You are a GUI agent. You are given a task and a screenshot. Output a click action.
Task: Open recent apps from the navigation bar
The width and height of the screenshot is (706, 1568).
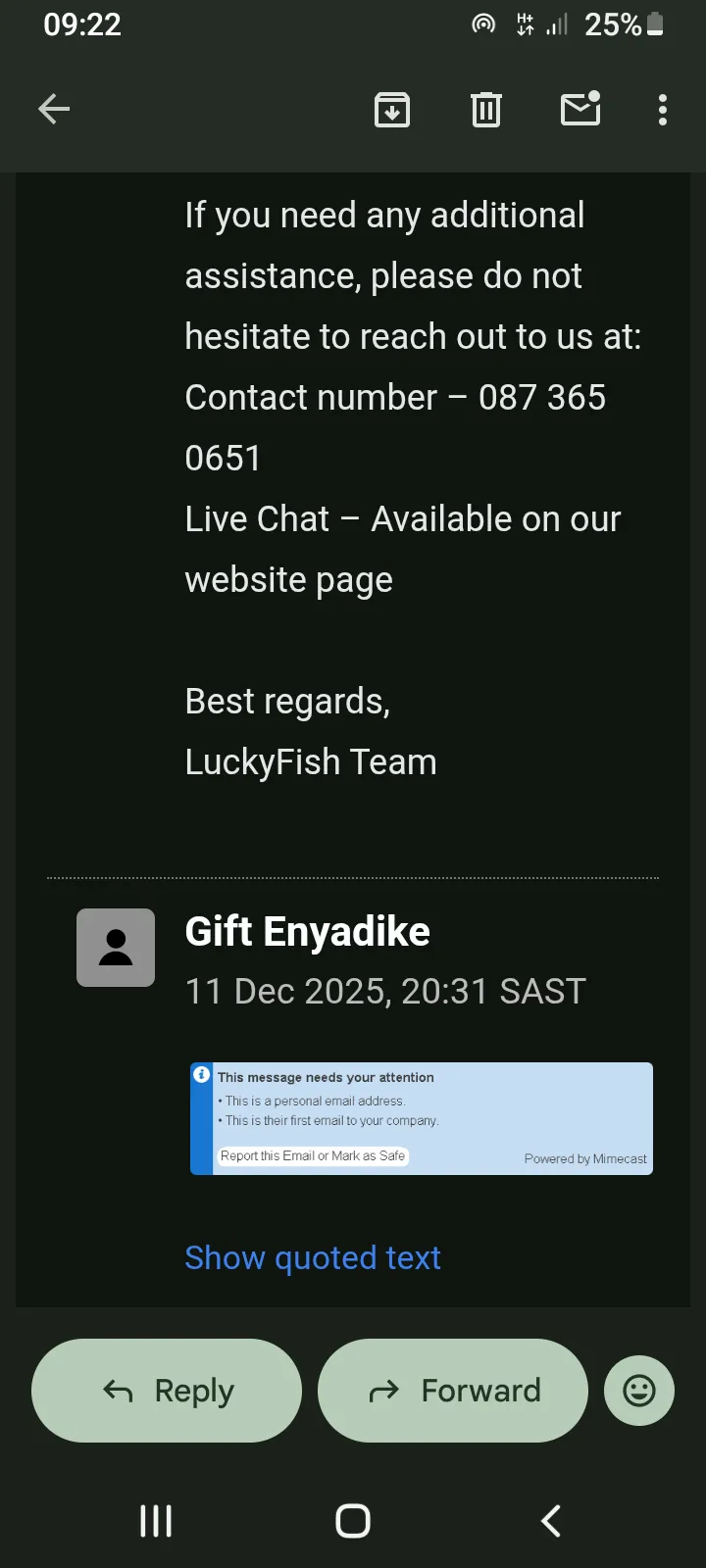[x=155, y=1521]
